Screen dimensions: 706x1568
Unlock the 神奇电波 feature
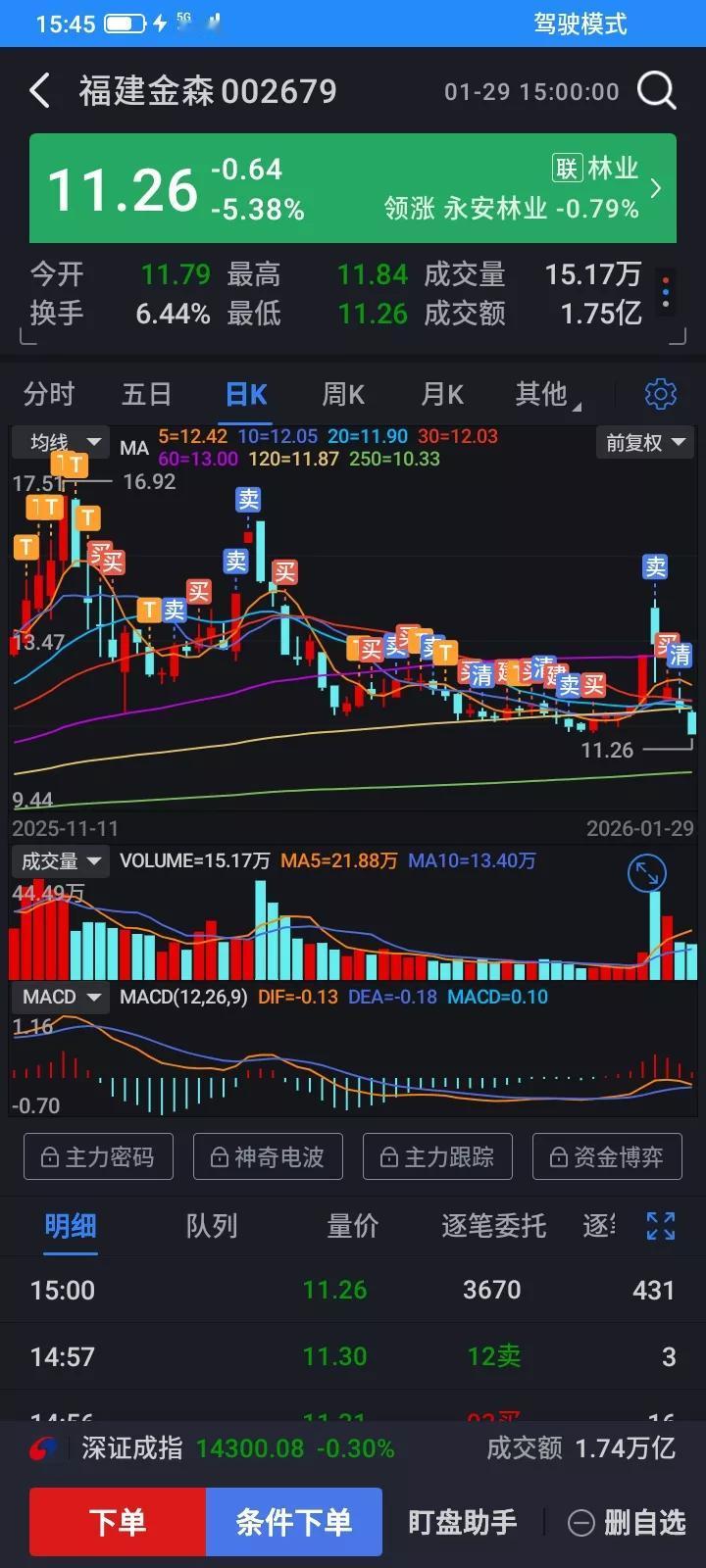tap(268, 1156)
